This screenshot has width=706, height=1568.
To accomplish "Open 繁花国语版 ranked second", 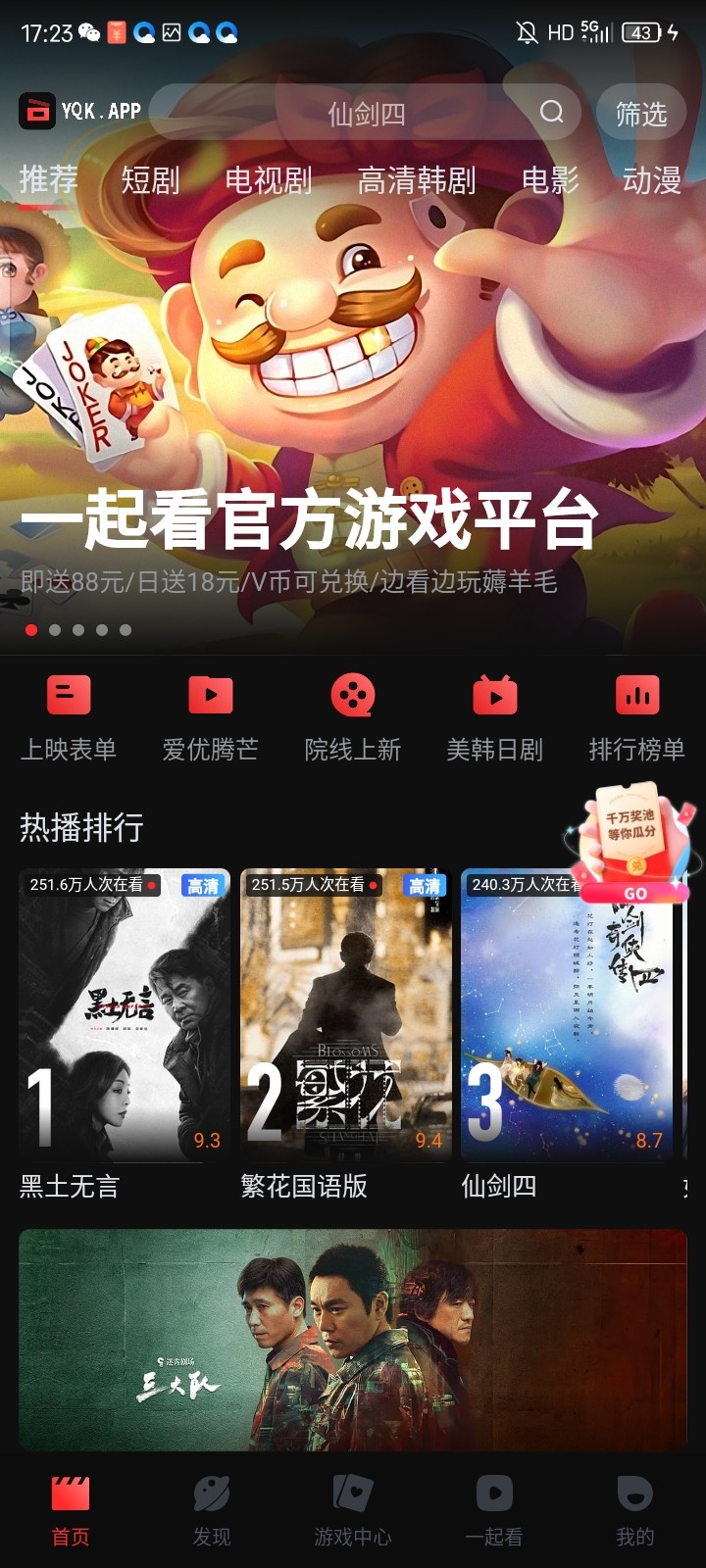I will [x=345, y=1014].
